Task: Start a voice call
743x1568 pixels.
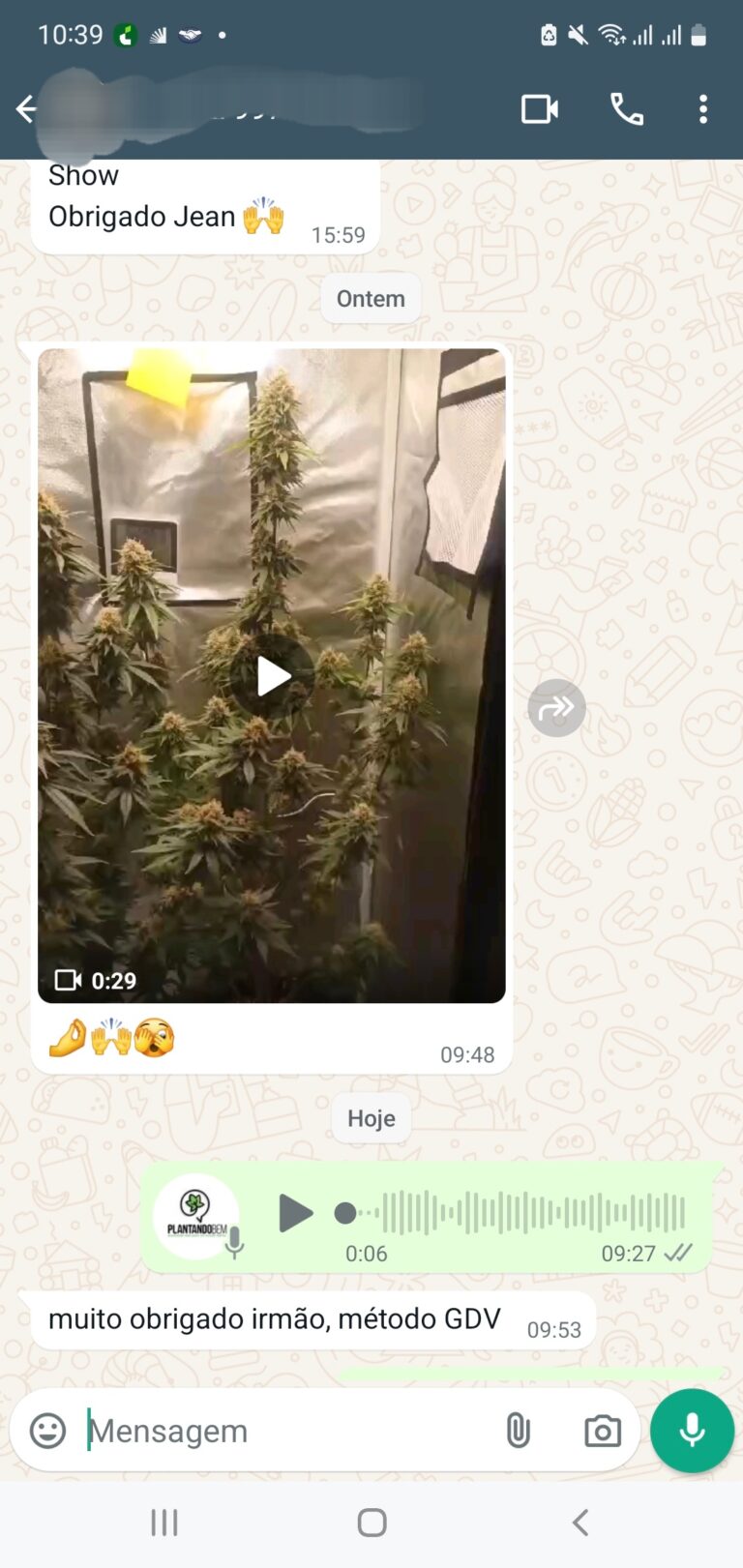Action: click(626, 109)
